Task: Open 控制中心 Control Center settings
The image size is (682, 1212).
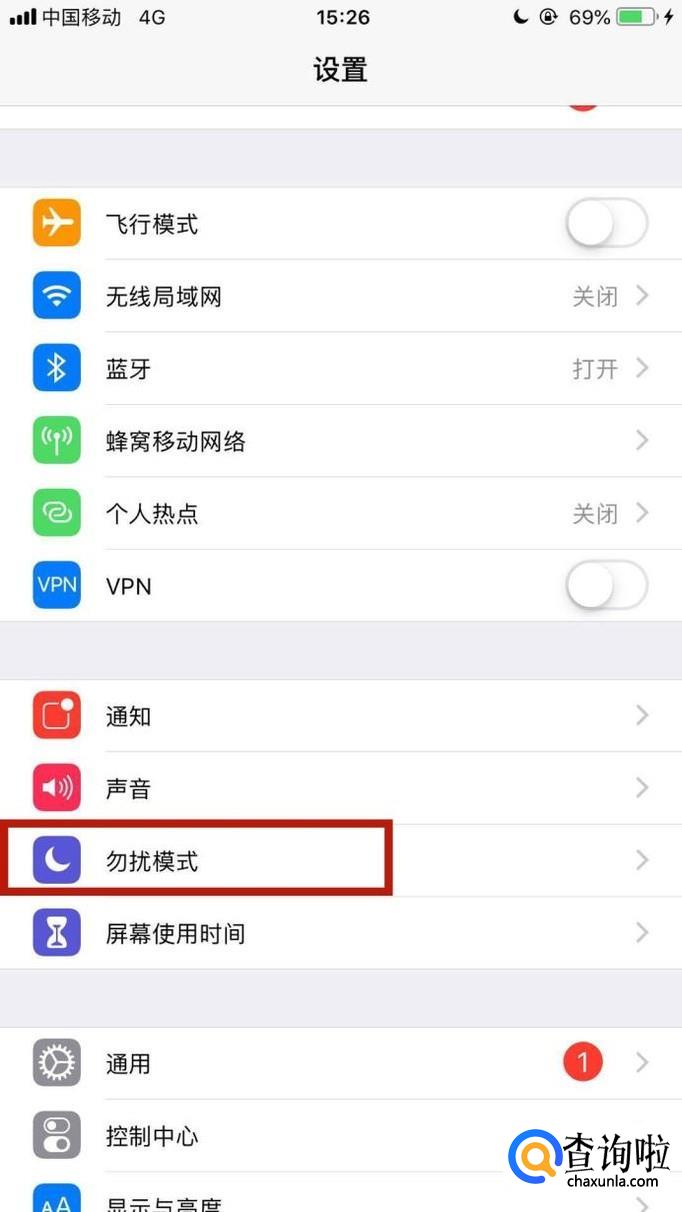Action: 300,1136
